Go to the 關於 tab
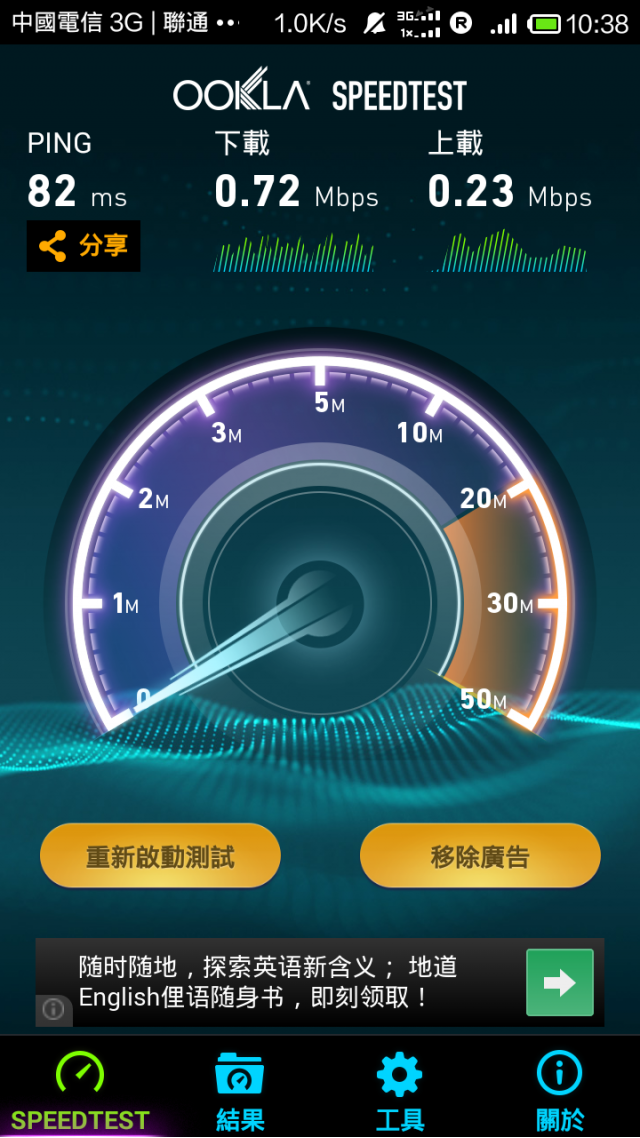The height and width of the screenshot is (1138, 640). 560,1090
